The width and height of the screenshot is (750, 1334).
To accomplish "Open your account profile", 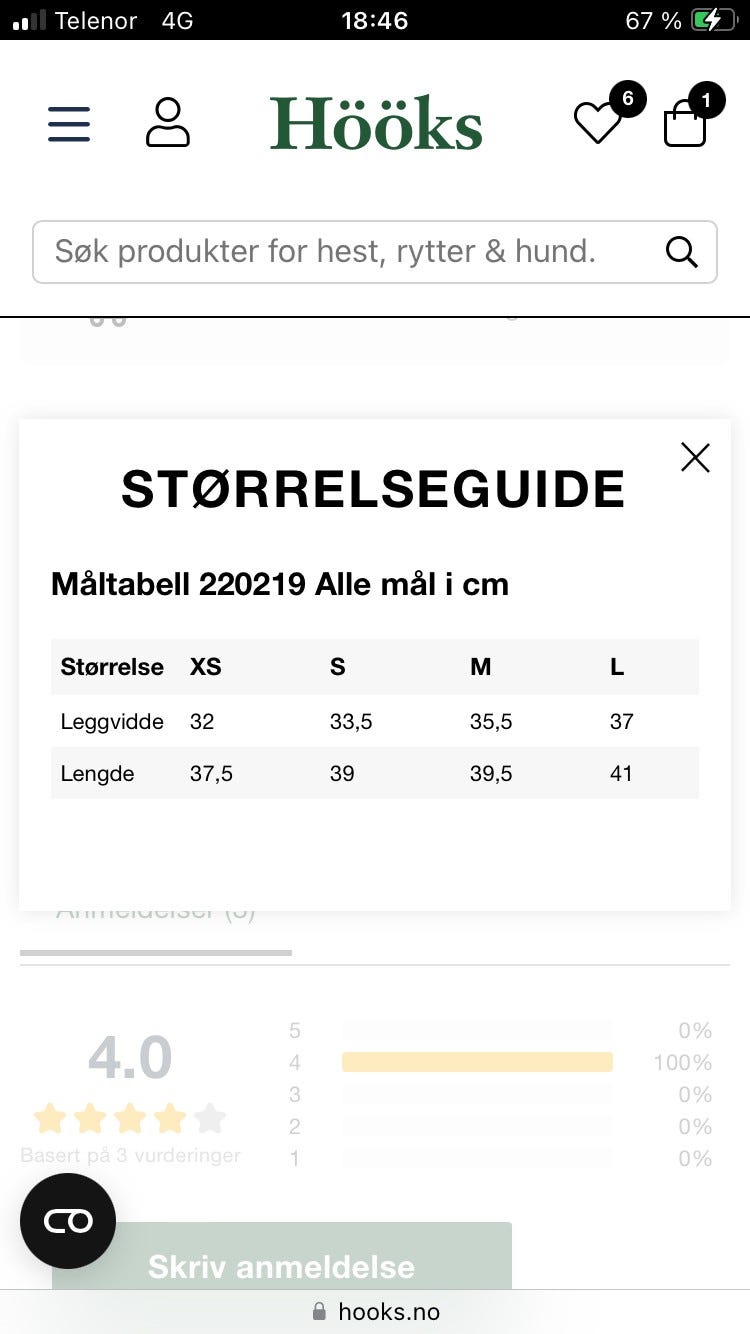I will [x=167, y=124].
